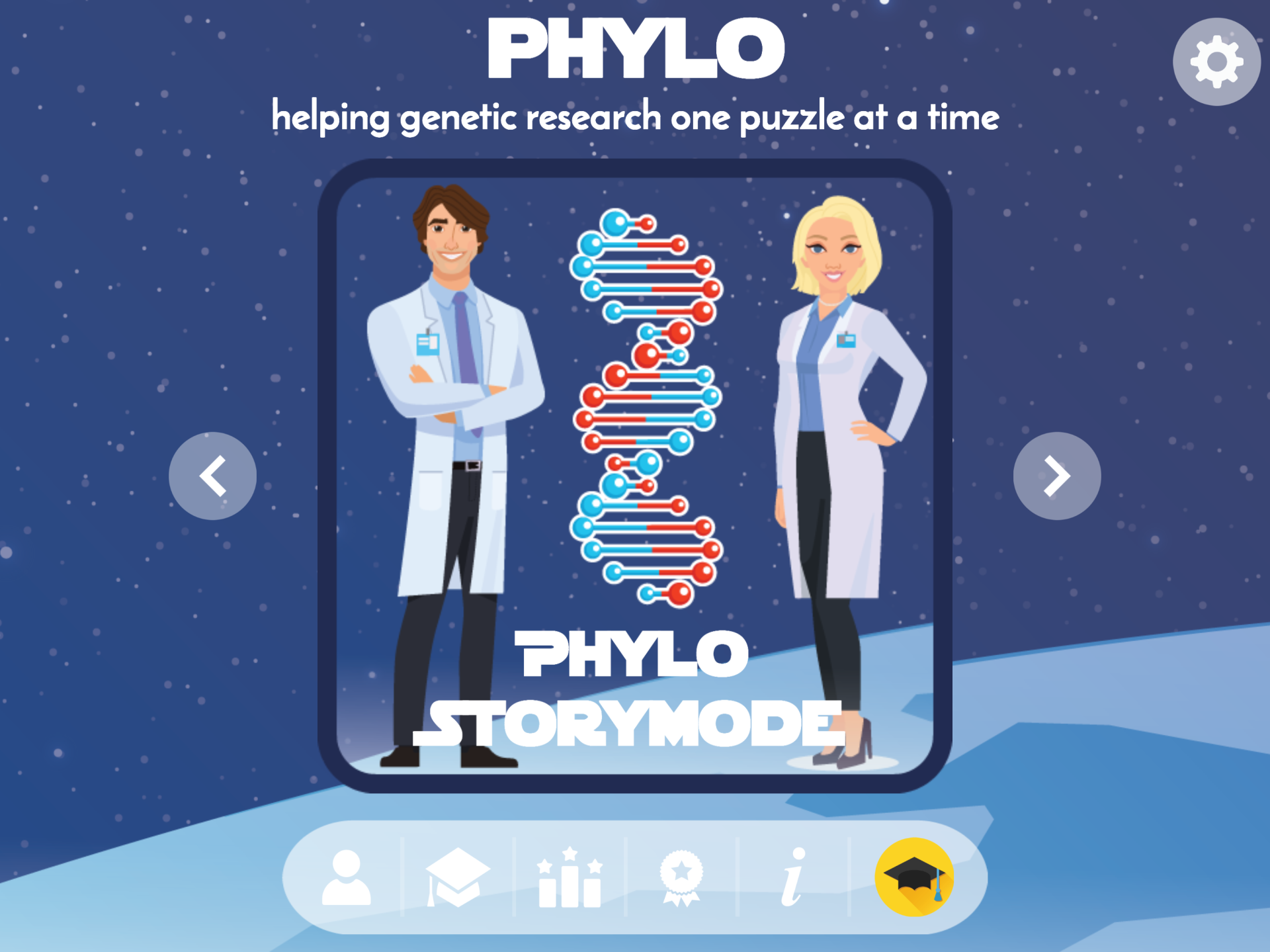Open the white graduation cap icon

[x=457, y=878]
